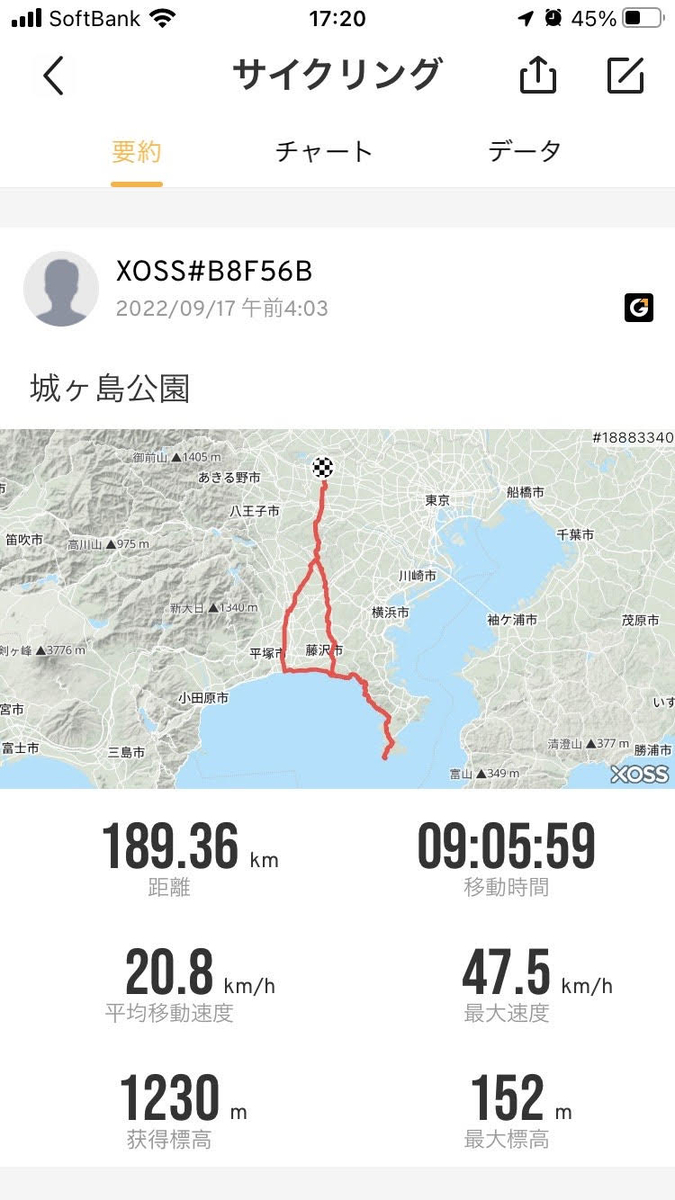
Task: Edit the cycling activity details
Action: pyautogui.click(x=625, y=75)
